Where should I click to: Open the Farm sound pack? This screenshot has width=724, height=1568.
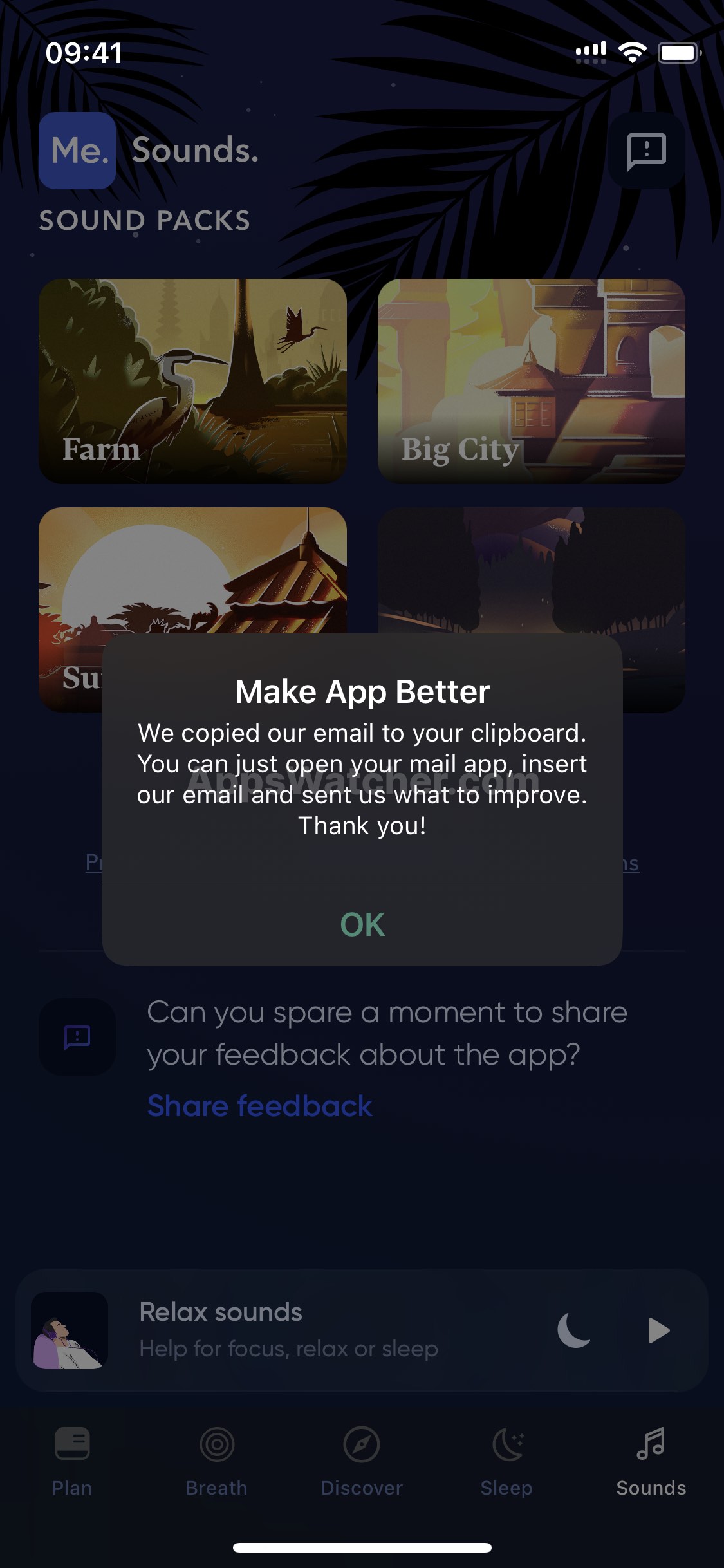tap(192, 381)
